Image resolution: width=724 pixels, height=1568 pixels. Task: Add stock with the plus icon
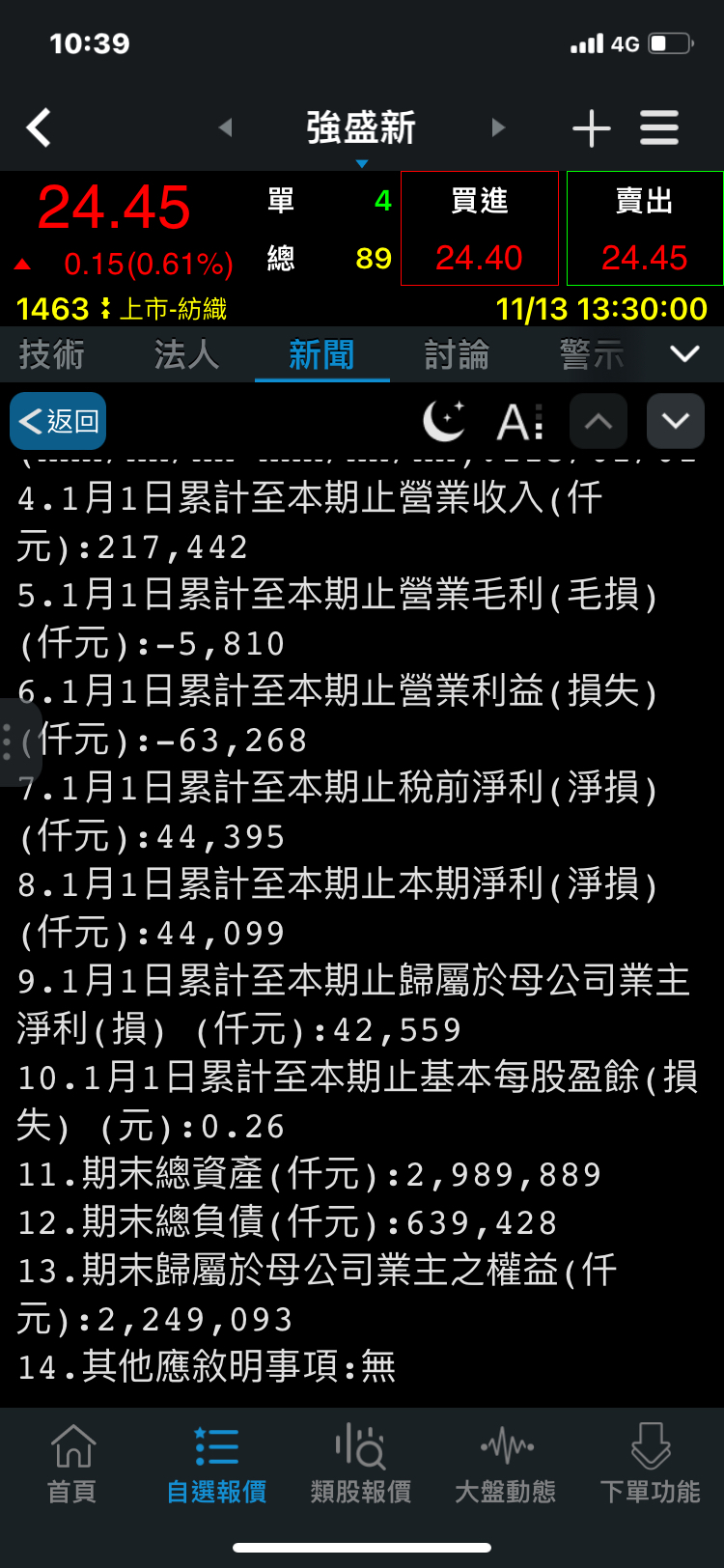591,127
